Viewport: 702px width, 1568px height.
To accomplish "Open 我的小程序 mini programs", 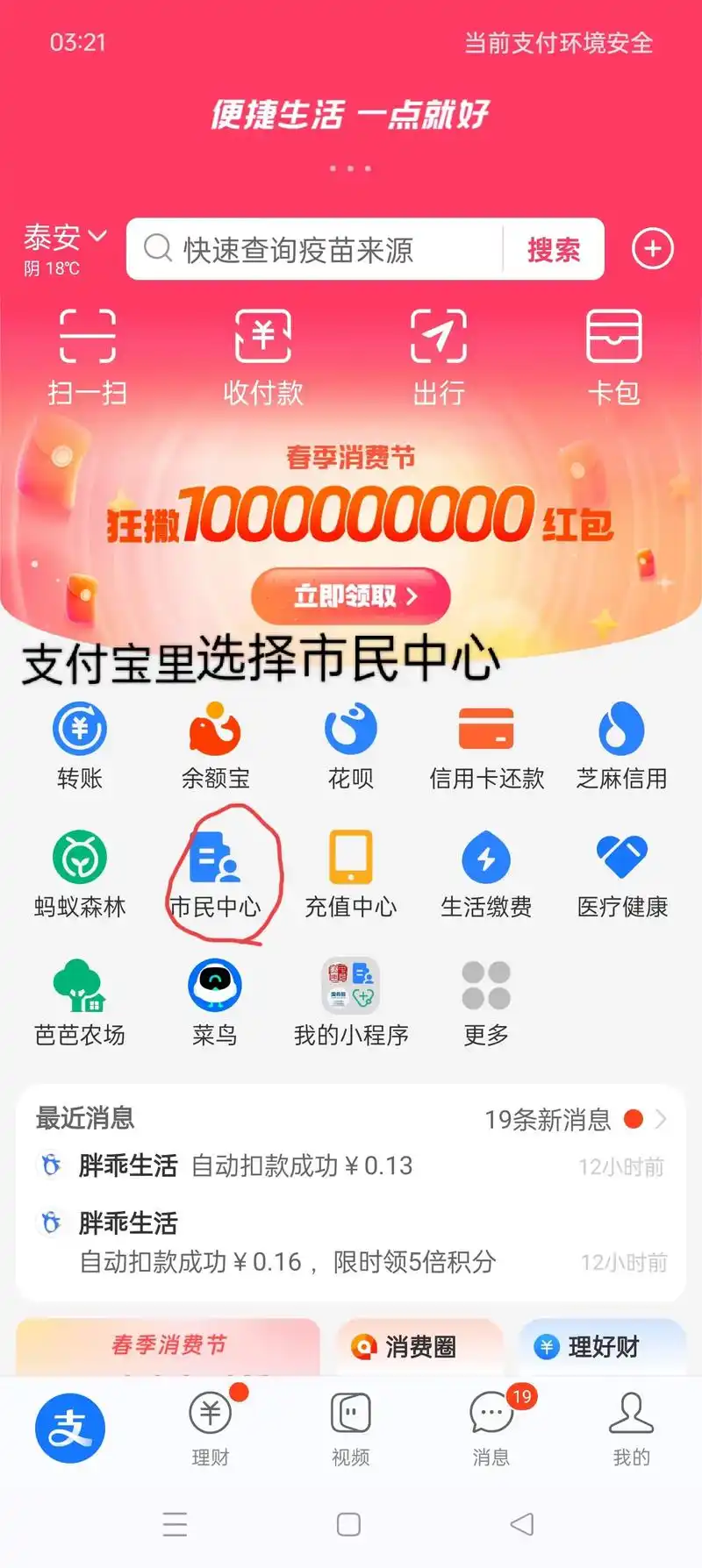I will 351,1001.
